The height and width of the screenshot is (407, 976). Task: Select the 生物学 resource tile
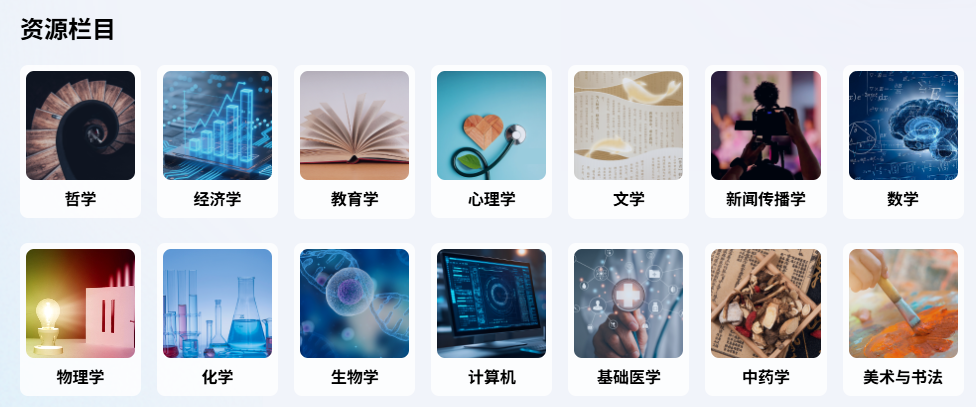coord(354,304)
